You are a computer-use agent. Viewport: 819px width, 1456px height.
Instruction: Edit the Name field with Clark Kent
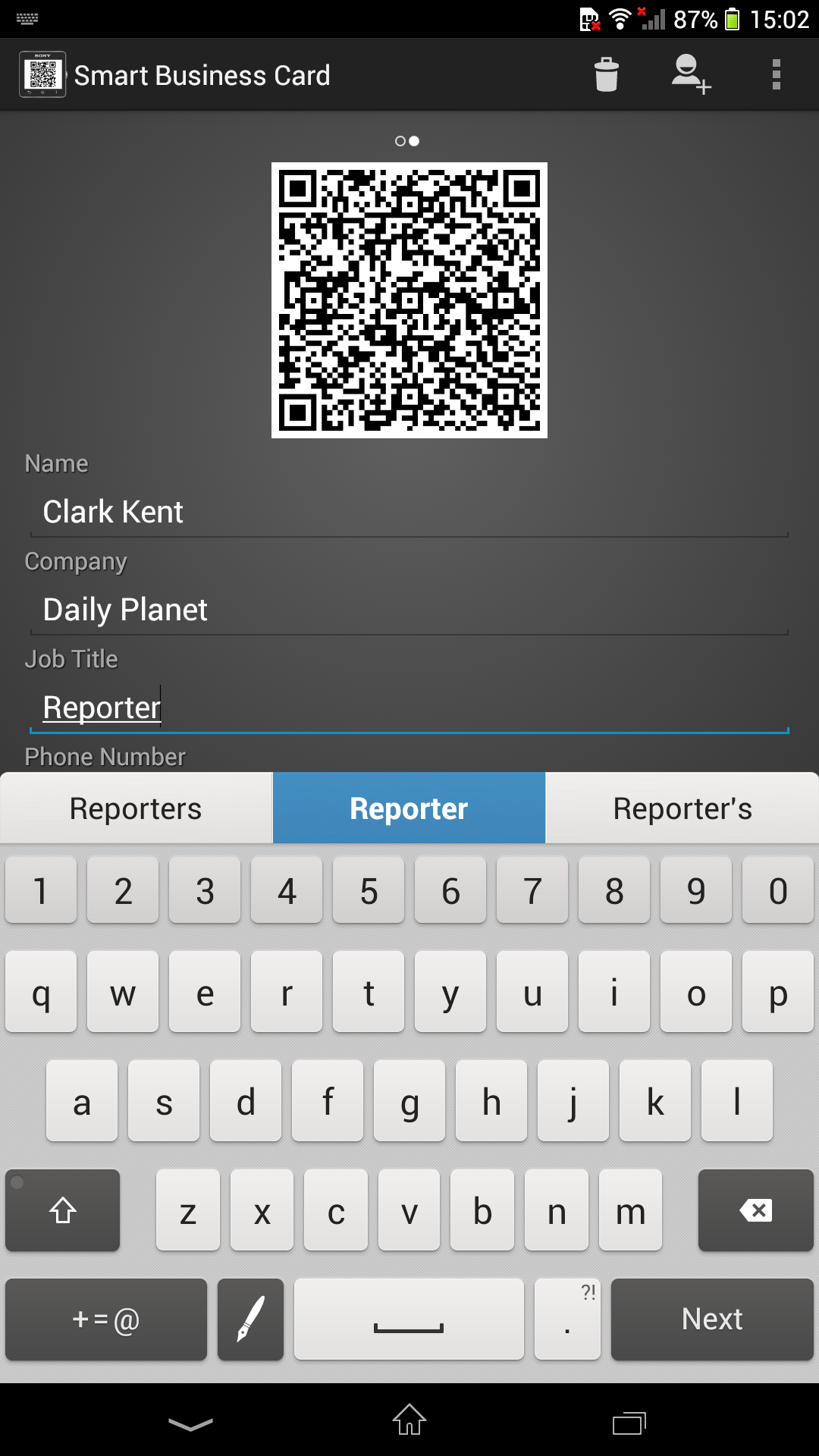pos(409,512)
